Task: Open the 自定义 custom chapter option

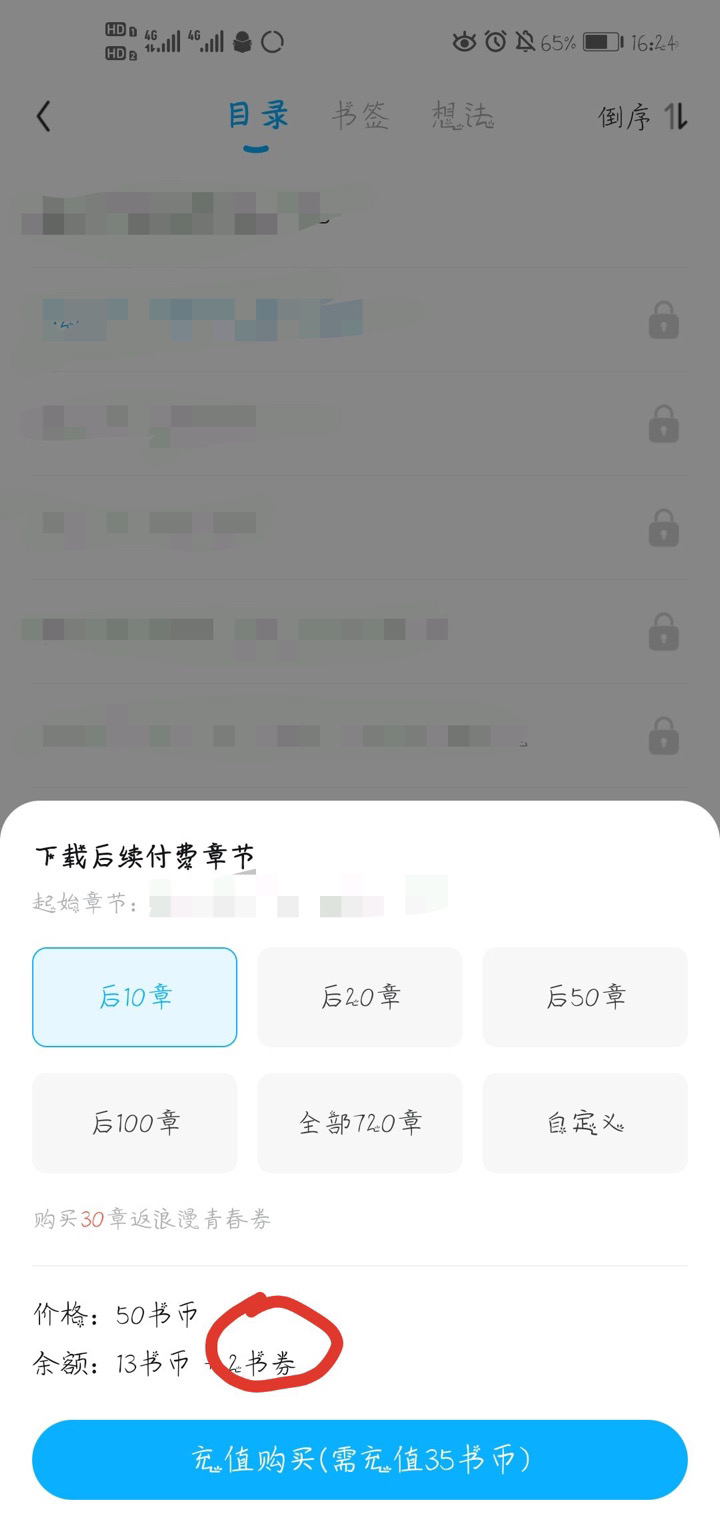Action: click(x=585, y=1123)
